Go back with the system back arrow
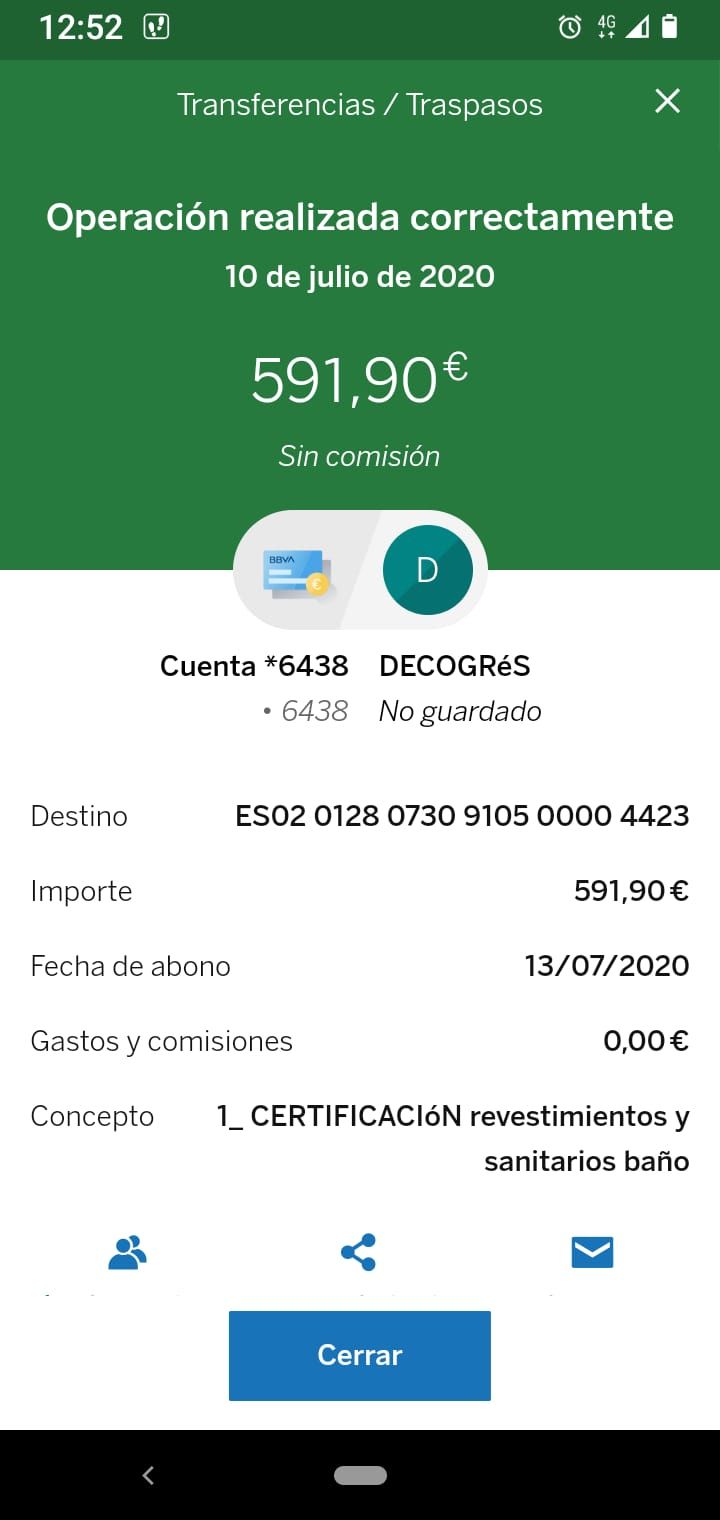 click(148, 1475)
